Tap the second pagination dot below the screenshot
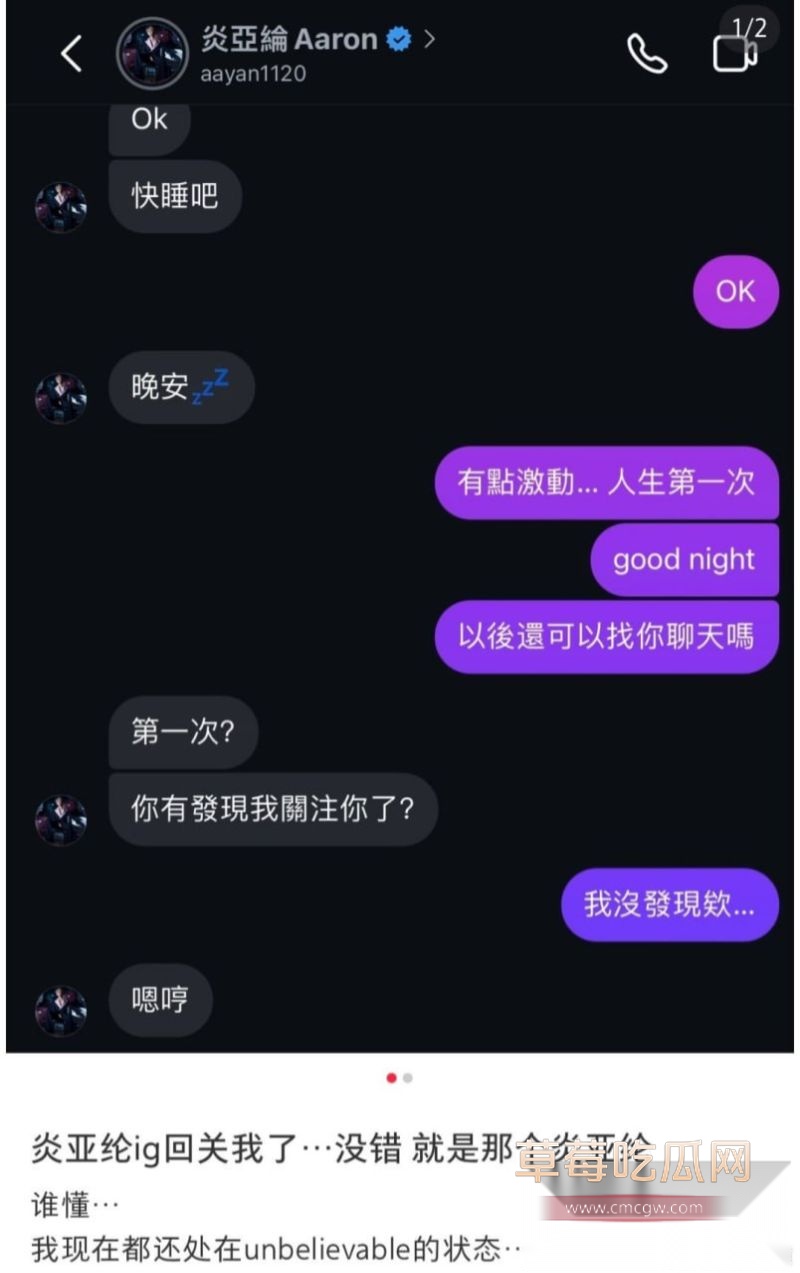 [x=408, y=1079]
